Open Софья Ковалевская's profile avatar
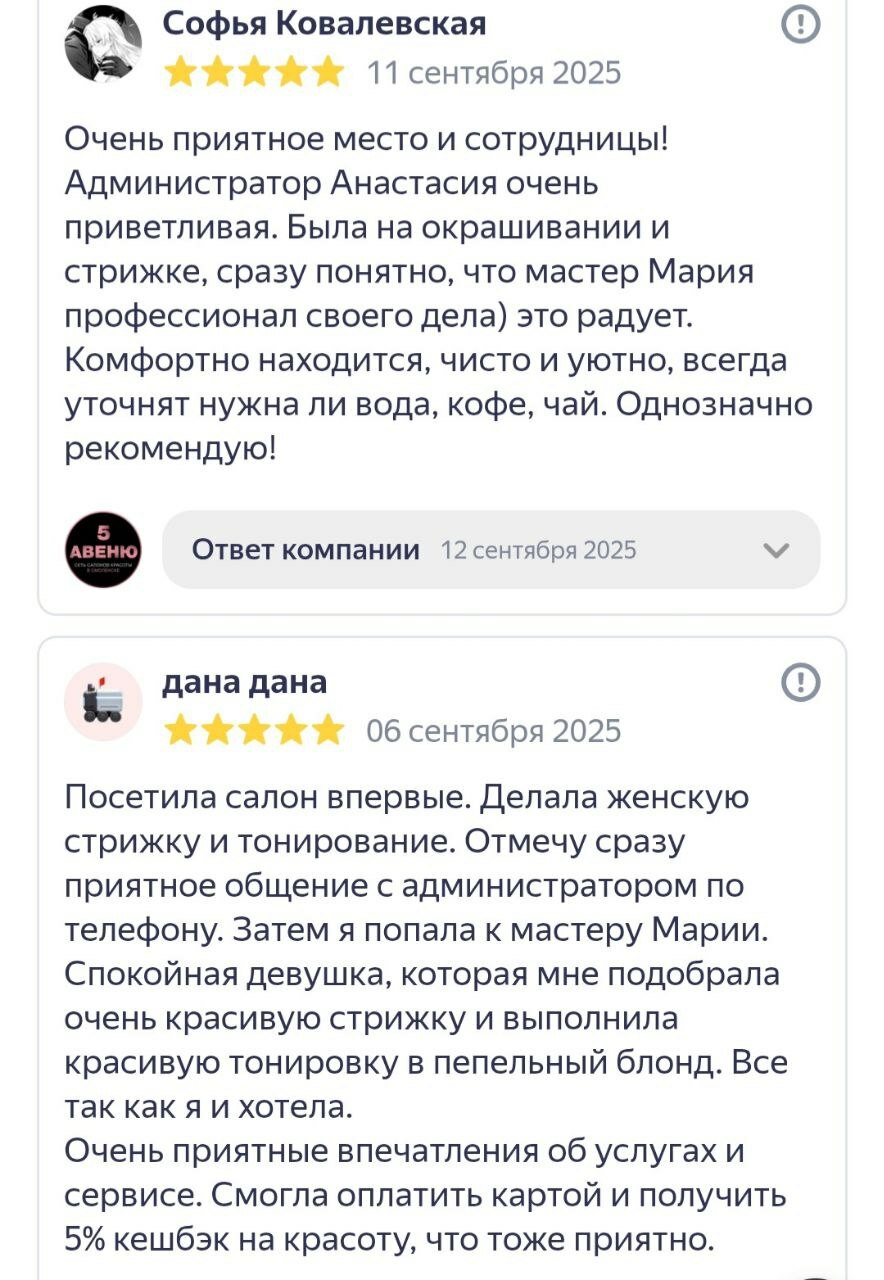Viewport: 884px width, 1280px height. point(103,44)
